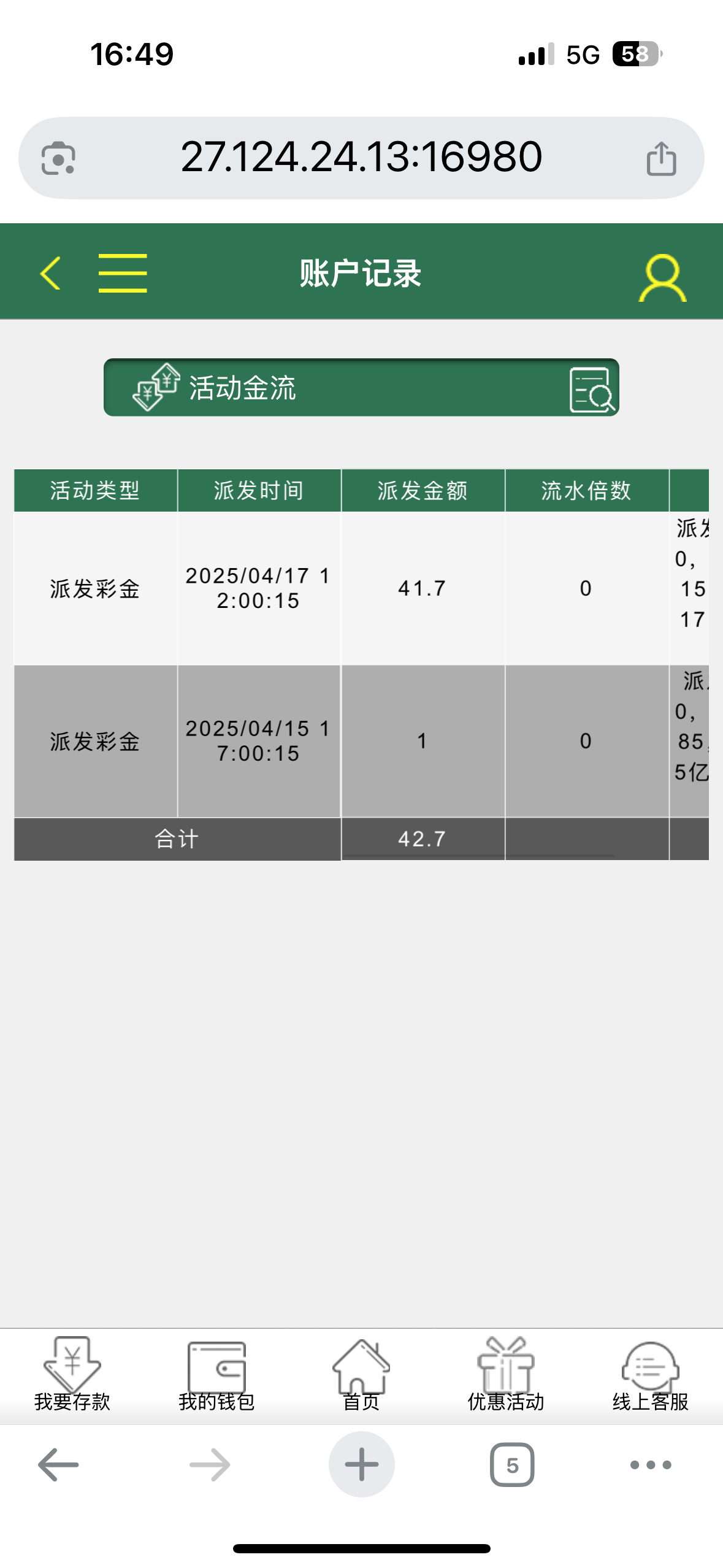Open 优惠活动 promotions tab
Screen dimensions: 723x1568
tap(506, 1374)
